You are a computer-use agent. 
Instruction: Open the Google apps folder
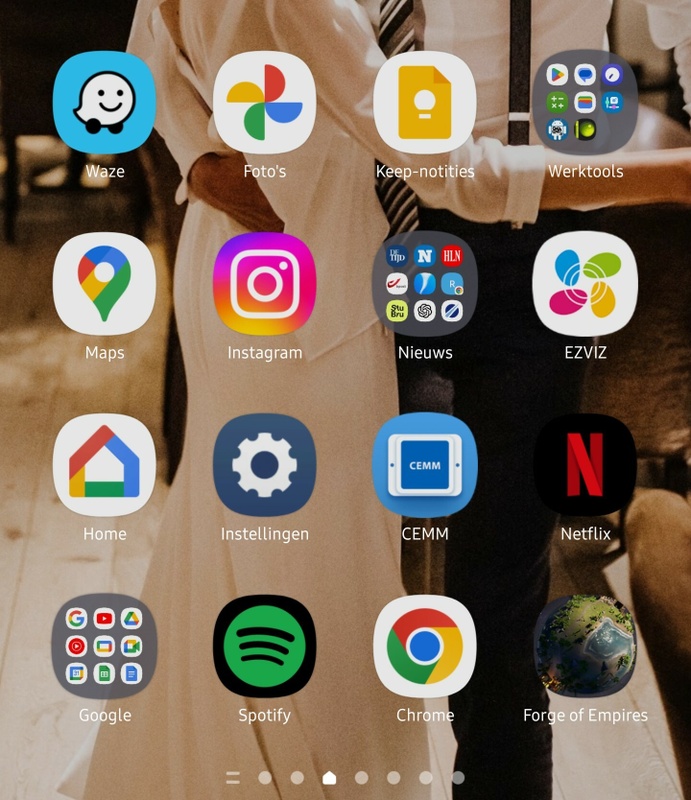(105, 646)
